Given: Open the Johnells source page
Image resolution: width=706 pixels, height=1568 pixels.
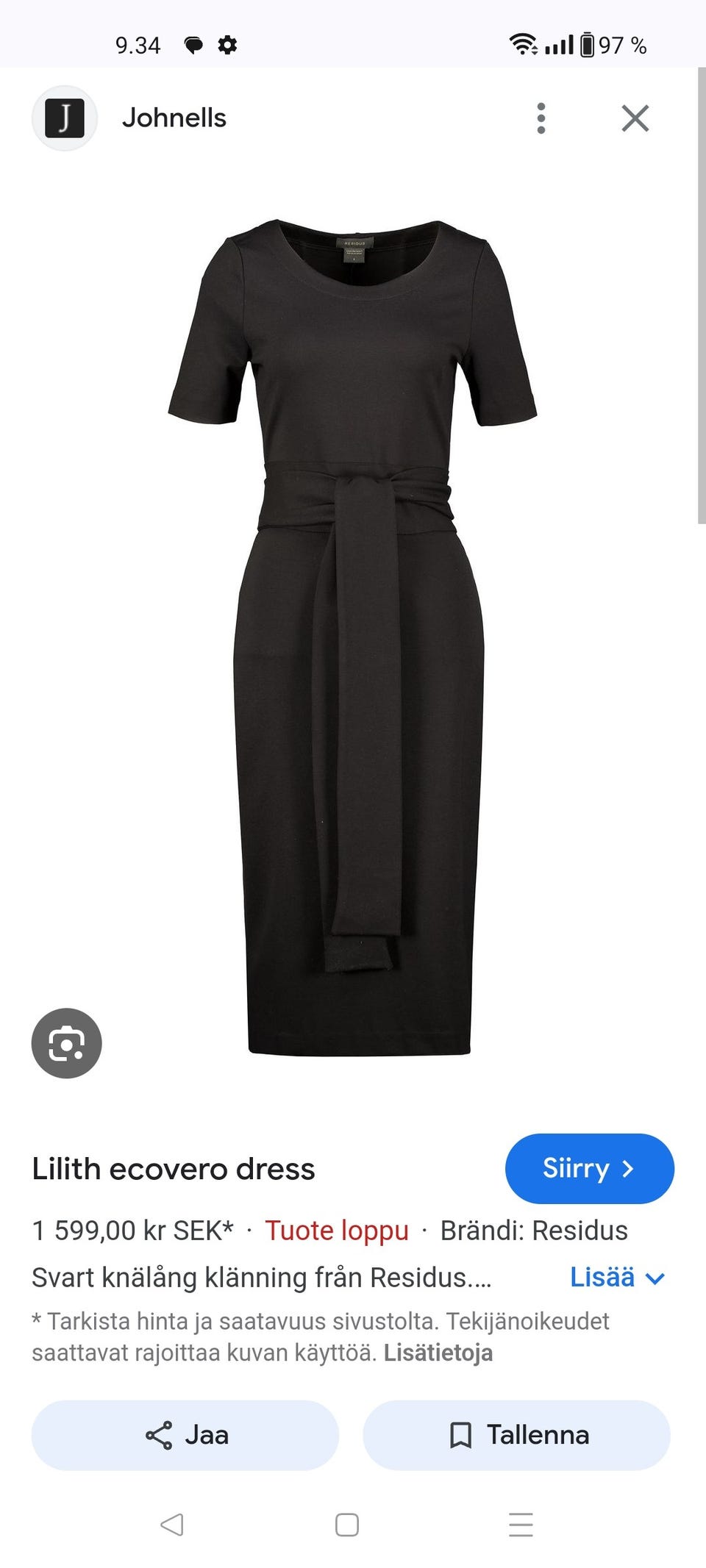Looking at the screenshot, I should pyautogui.click(x=174, y=118).
